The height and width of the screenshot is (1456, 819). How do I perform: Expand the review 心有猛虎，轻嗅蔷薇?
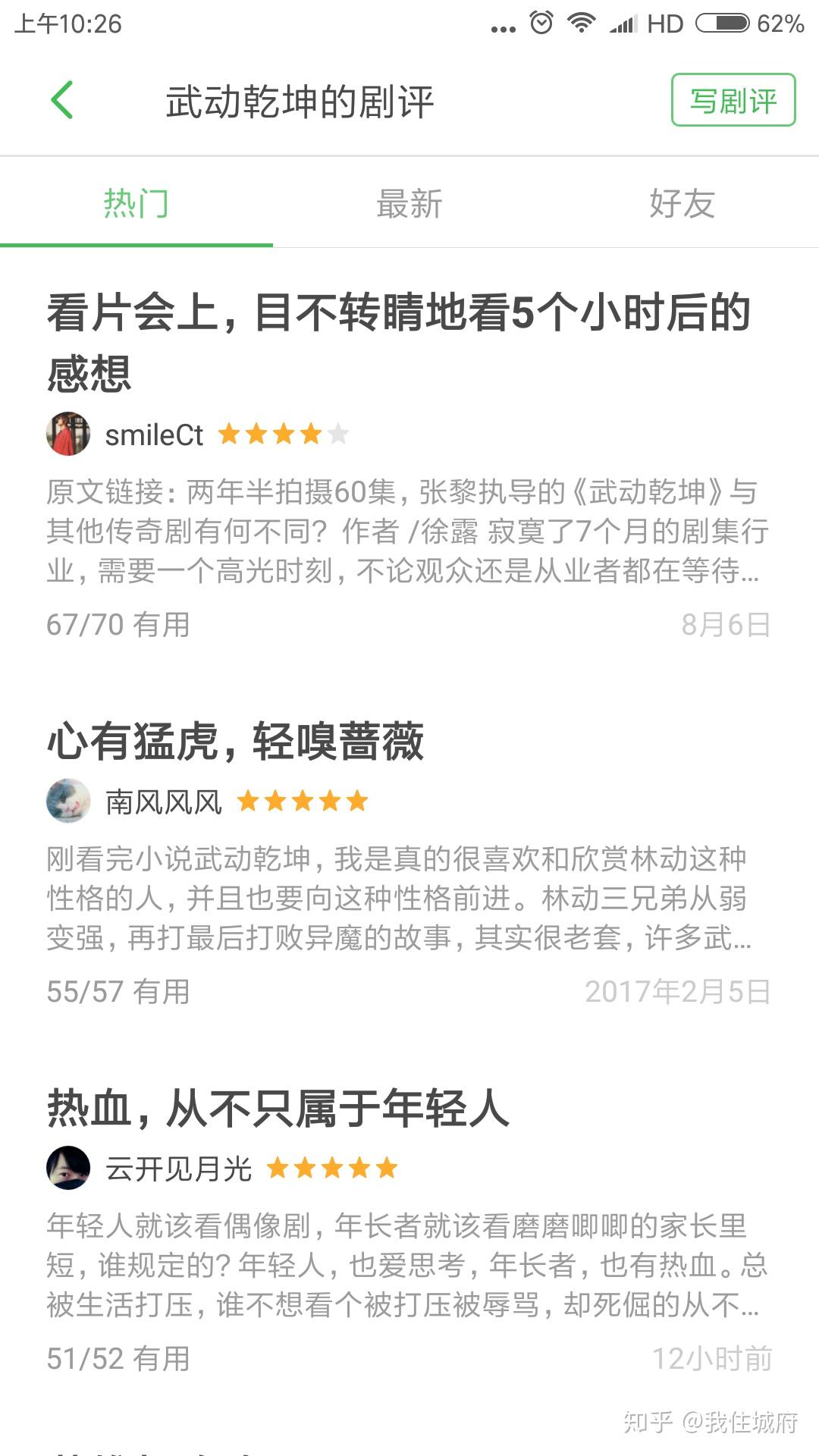(409, 899)
